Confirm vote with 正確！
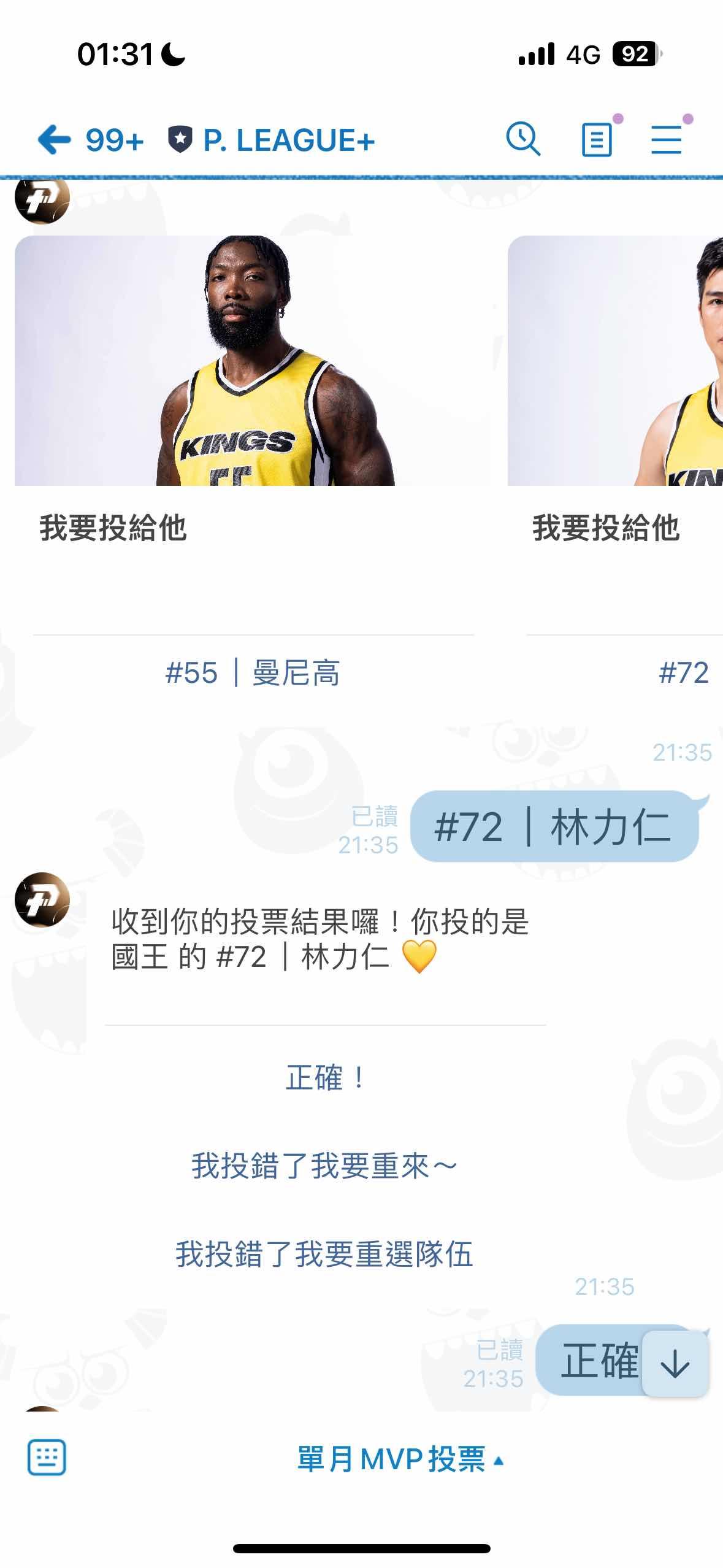 pos(325,1078)
